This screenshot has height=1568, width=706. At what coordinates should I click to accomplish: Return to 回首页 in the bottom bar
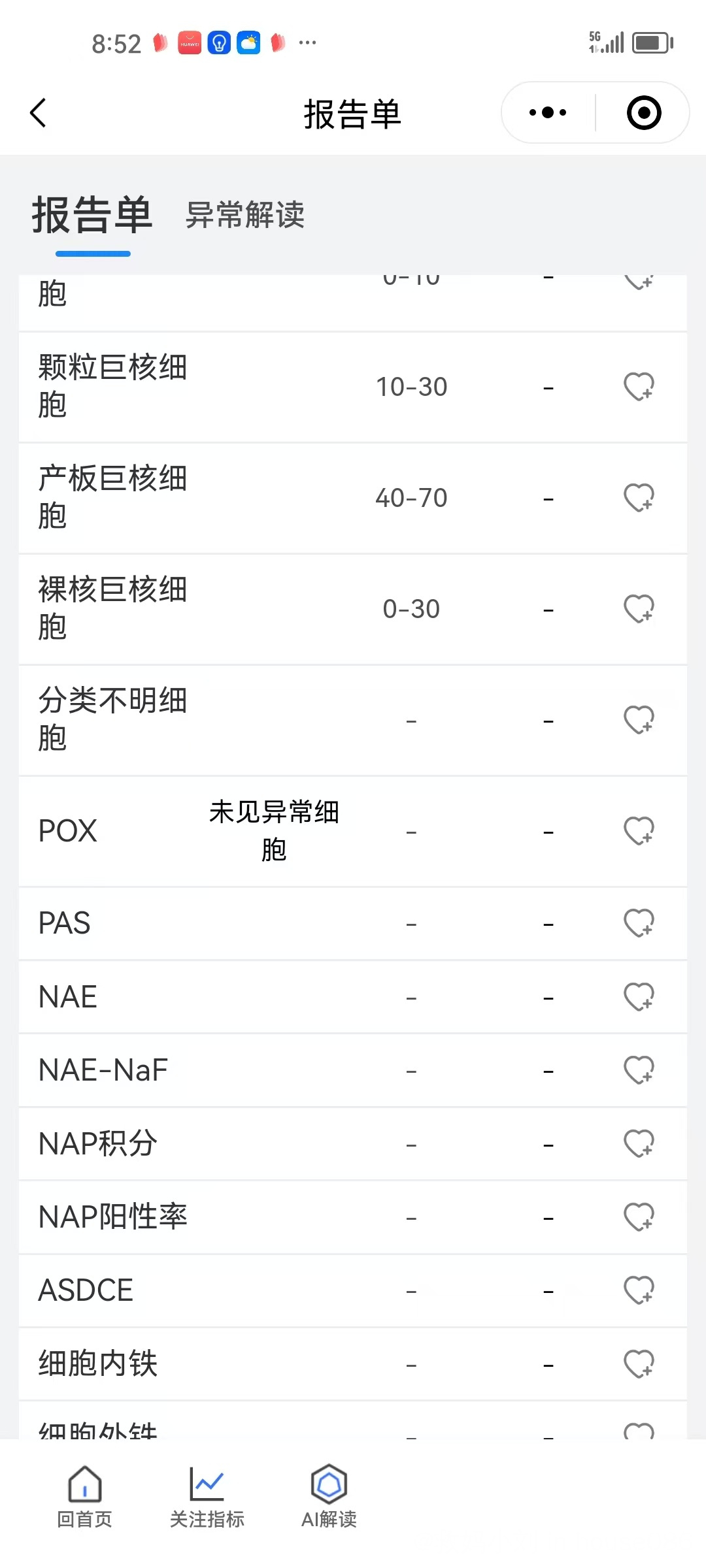pyautogui.click(x=85, y=1497)
